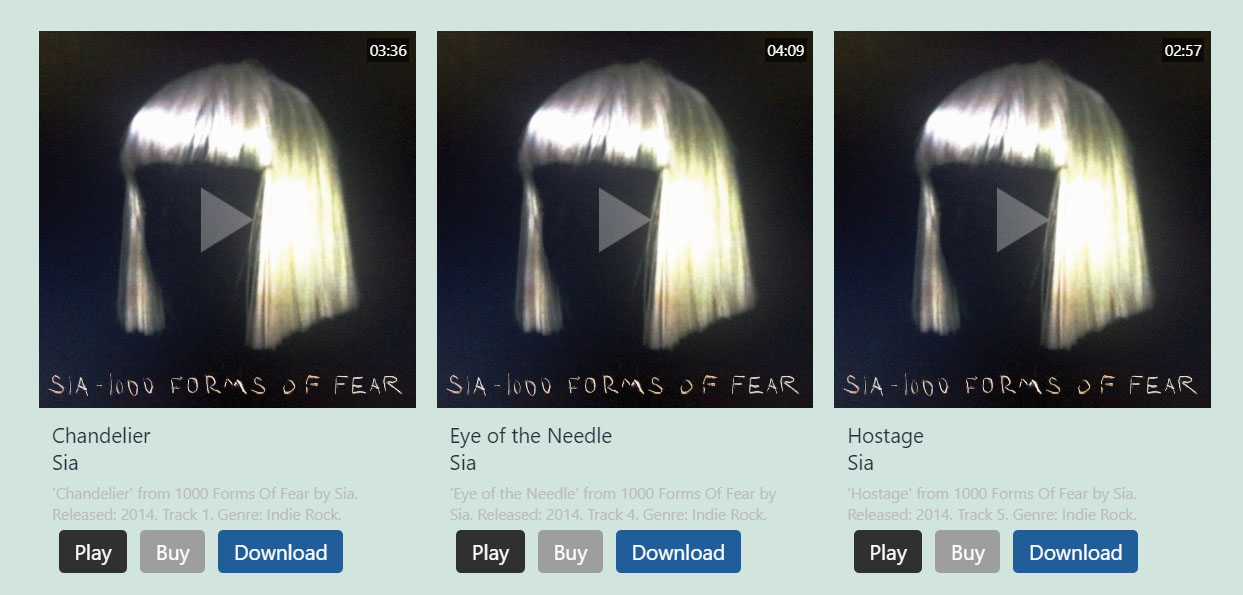Hit Play under Eye of the Needle

[x=490, y=552]
